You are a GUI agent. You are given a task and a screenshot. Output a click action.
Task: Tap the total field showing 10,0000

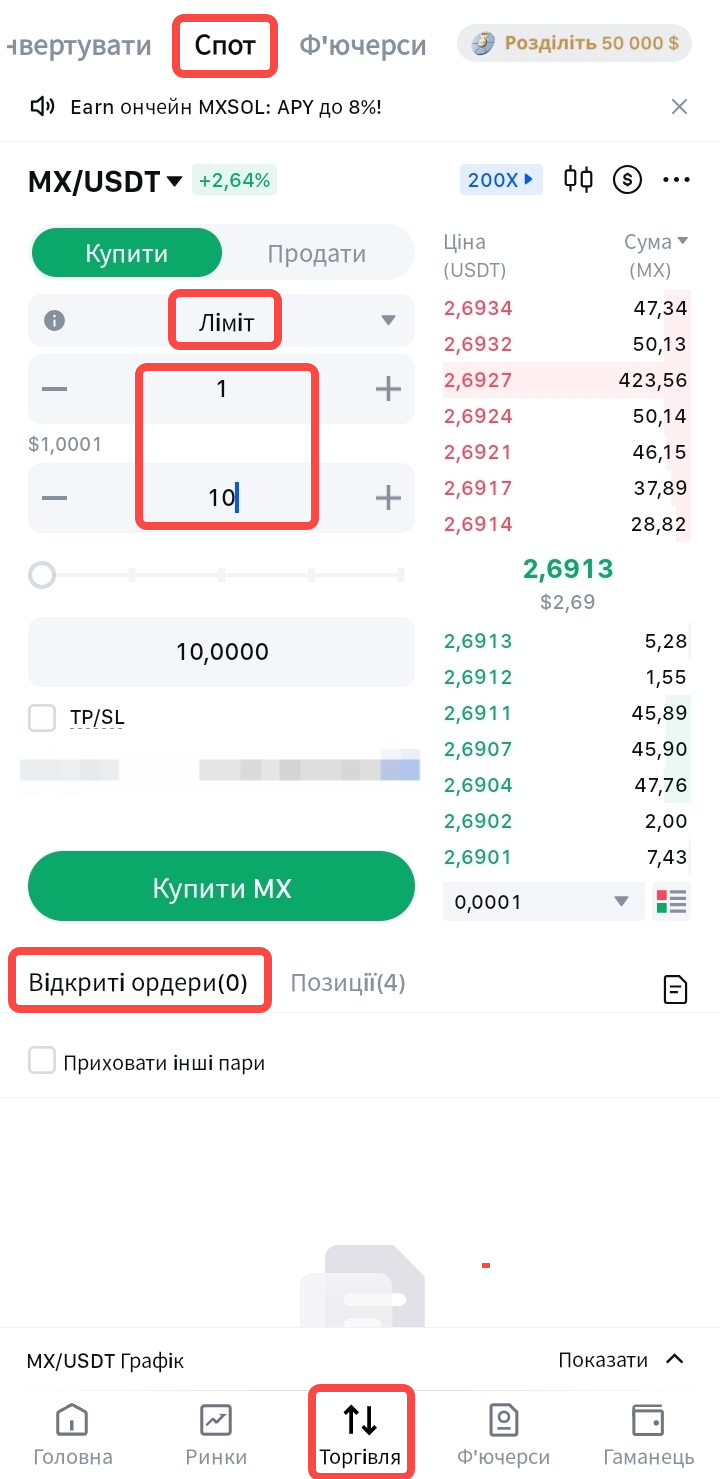[x=221, y=652]
